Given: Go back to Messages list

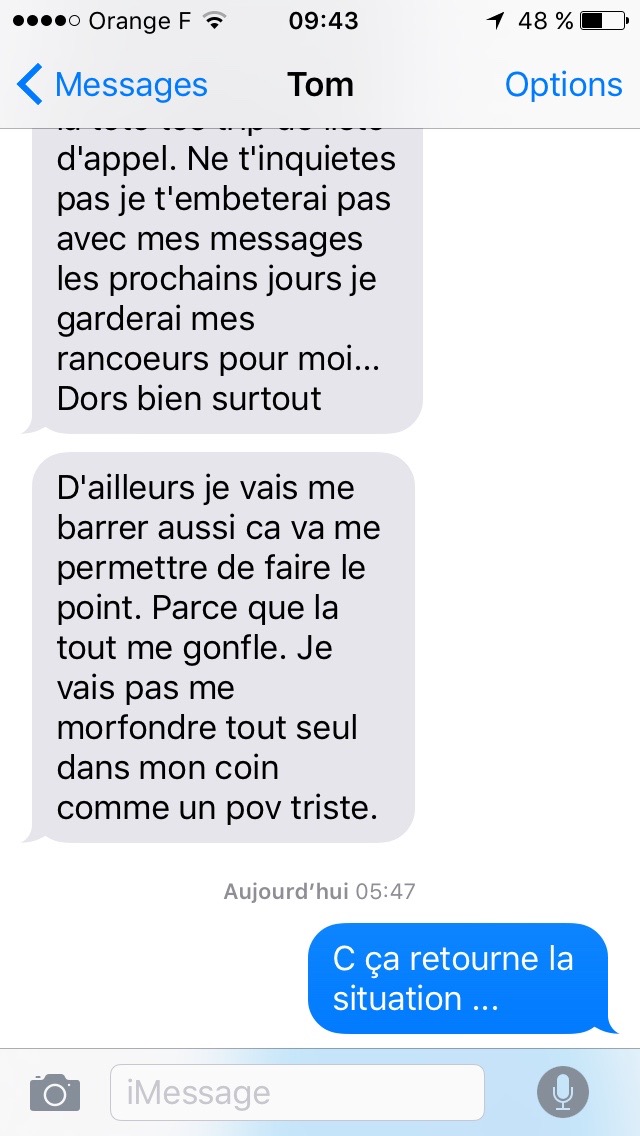Looking at the screenshot, I should point(112,85).
